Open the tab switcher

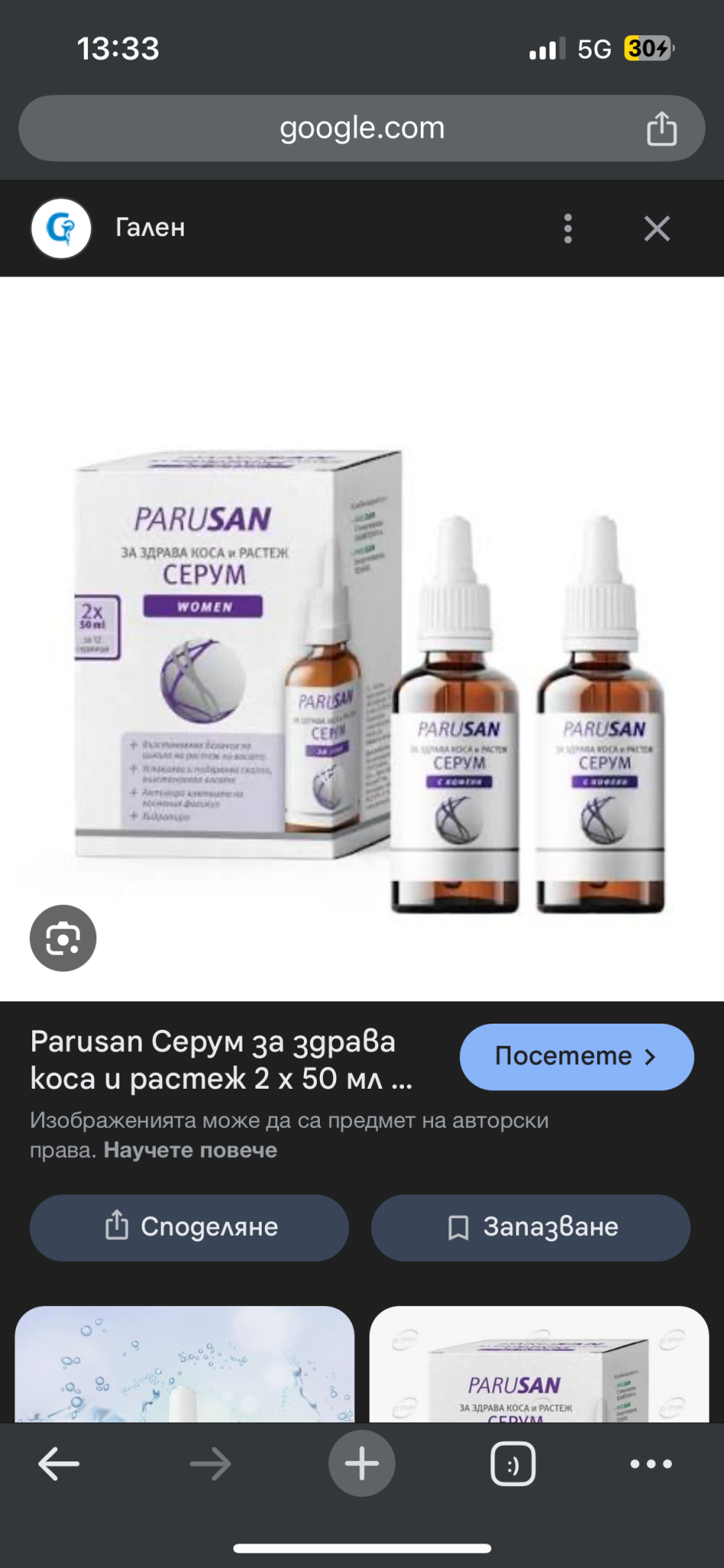pos(512,1464)
